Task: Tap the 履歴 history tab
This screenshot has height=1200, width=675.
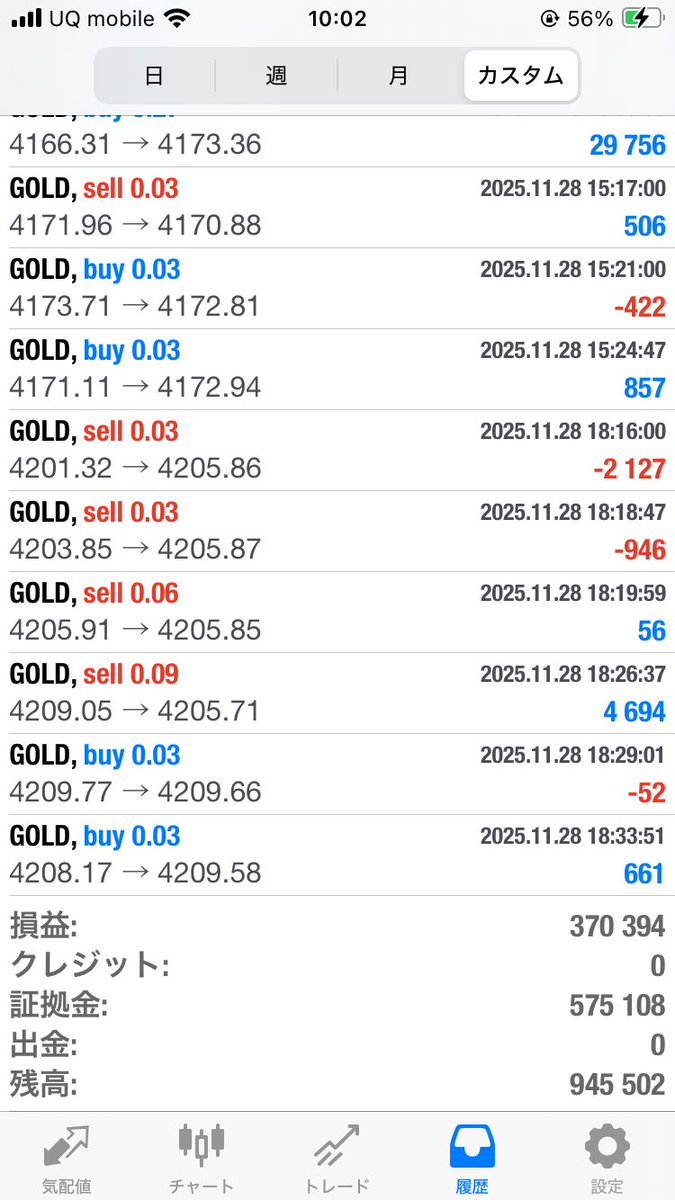Action: click(471, 1158)
